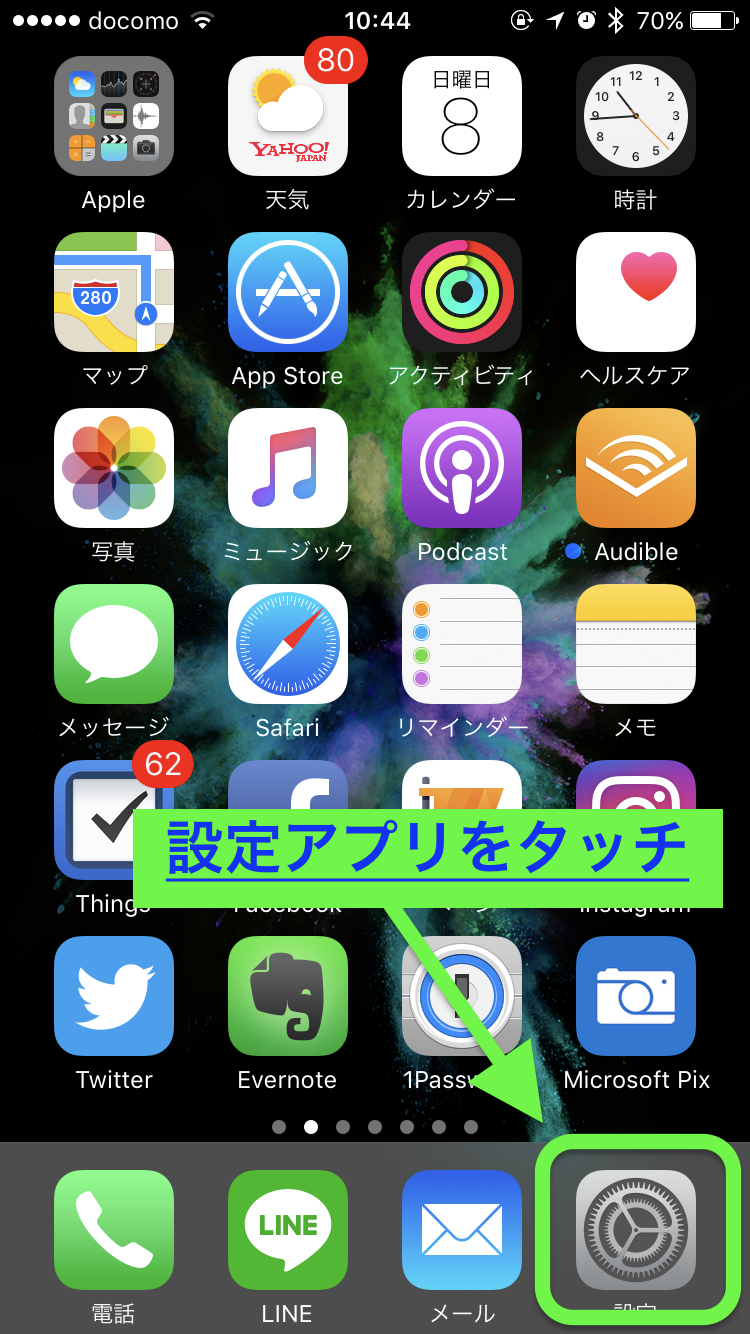Open the Messages app

pyautogui.click(x=114, y=644)
